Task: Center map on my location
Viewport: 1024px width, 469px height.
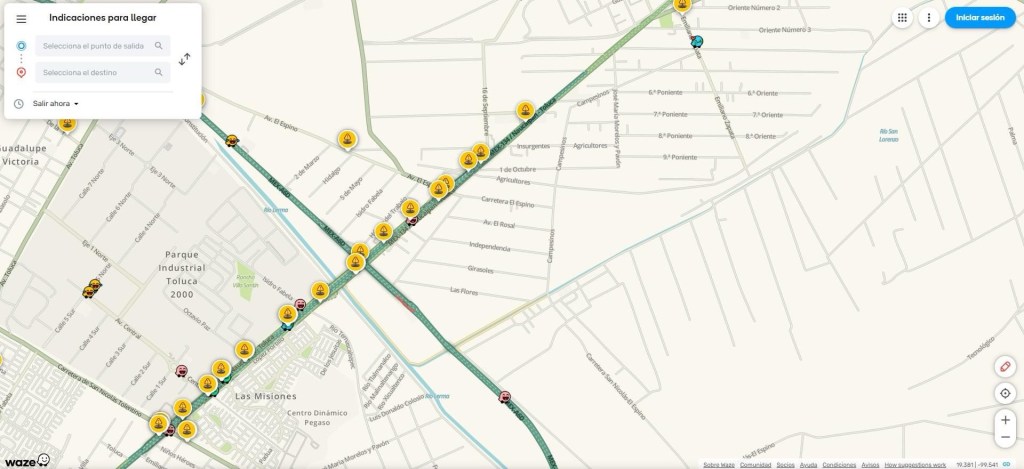Action: (x=1005, y=393)
